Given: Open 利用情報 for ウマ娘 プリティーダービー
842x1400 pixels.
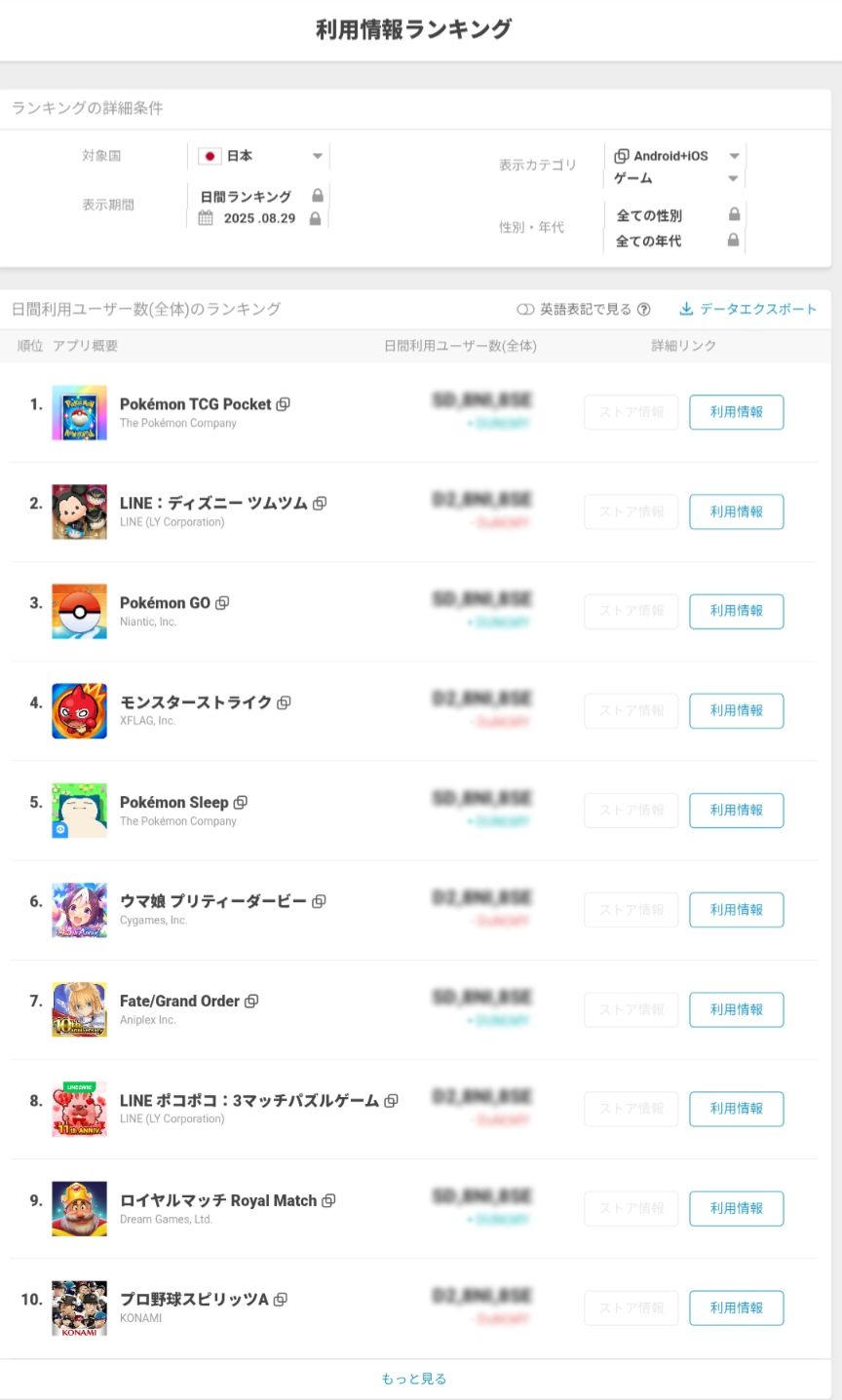Looking at the screenshot, I should click(737, 910).
